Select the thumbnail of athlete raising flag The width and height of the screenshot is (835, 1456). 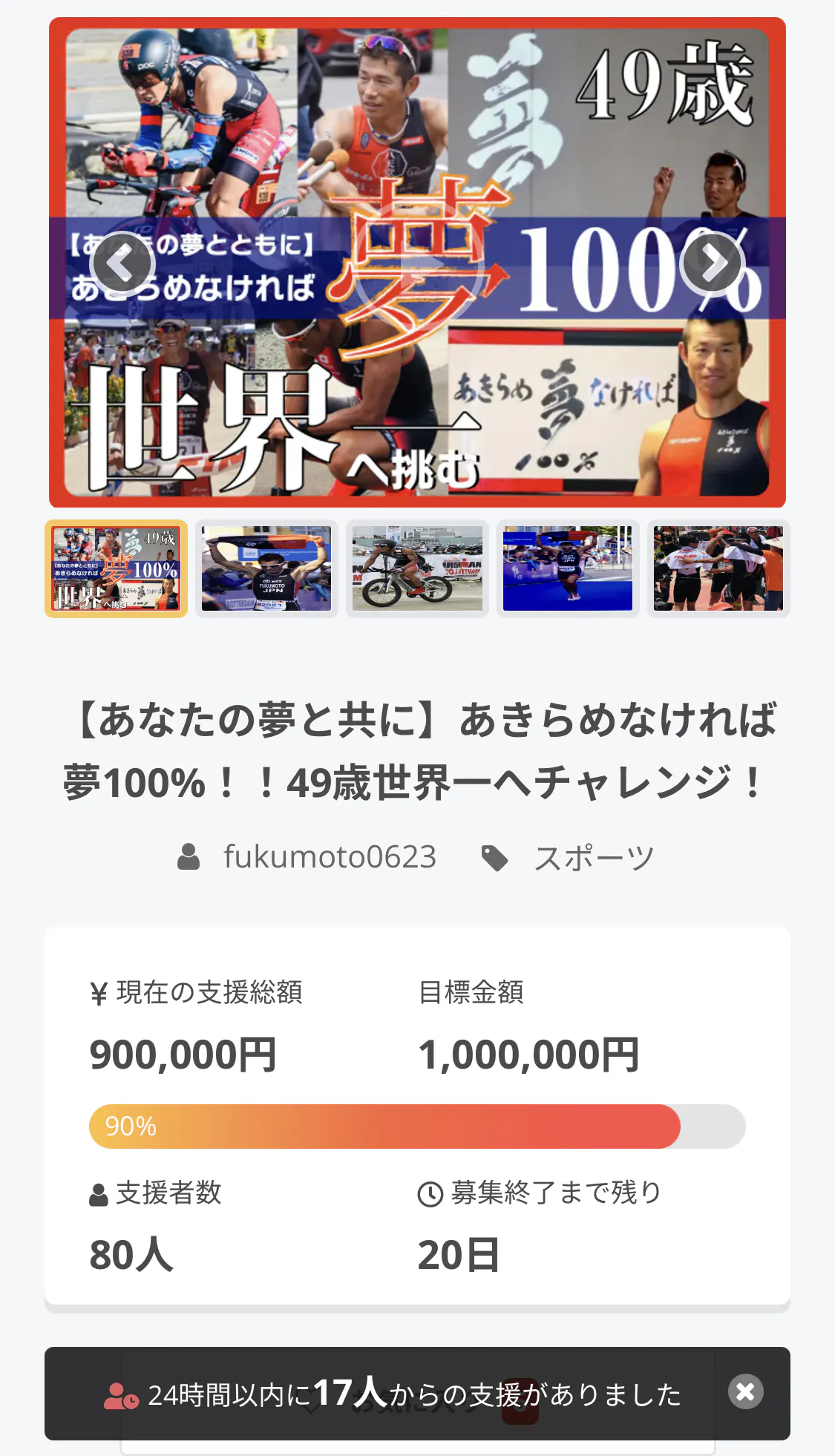pos(266,569)
